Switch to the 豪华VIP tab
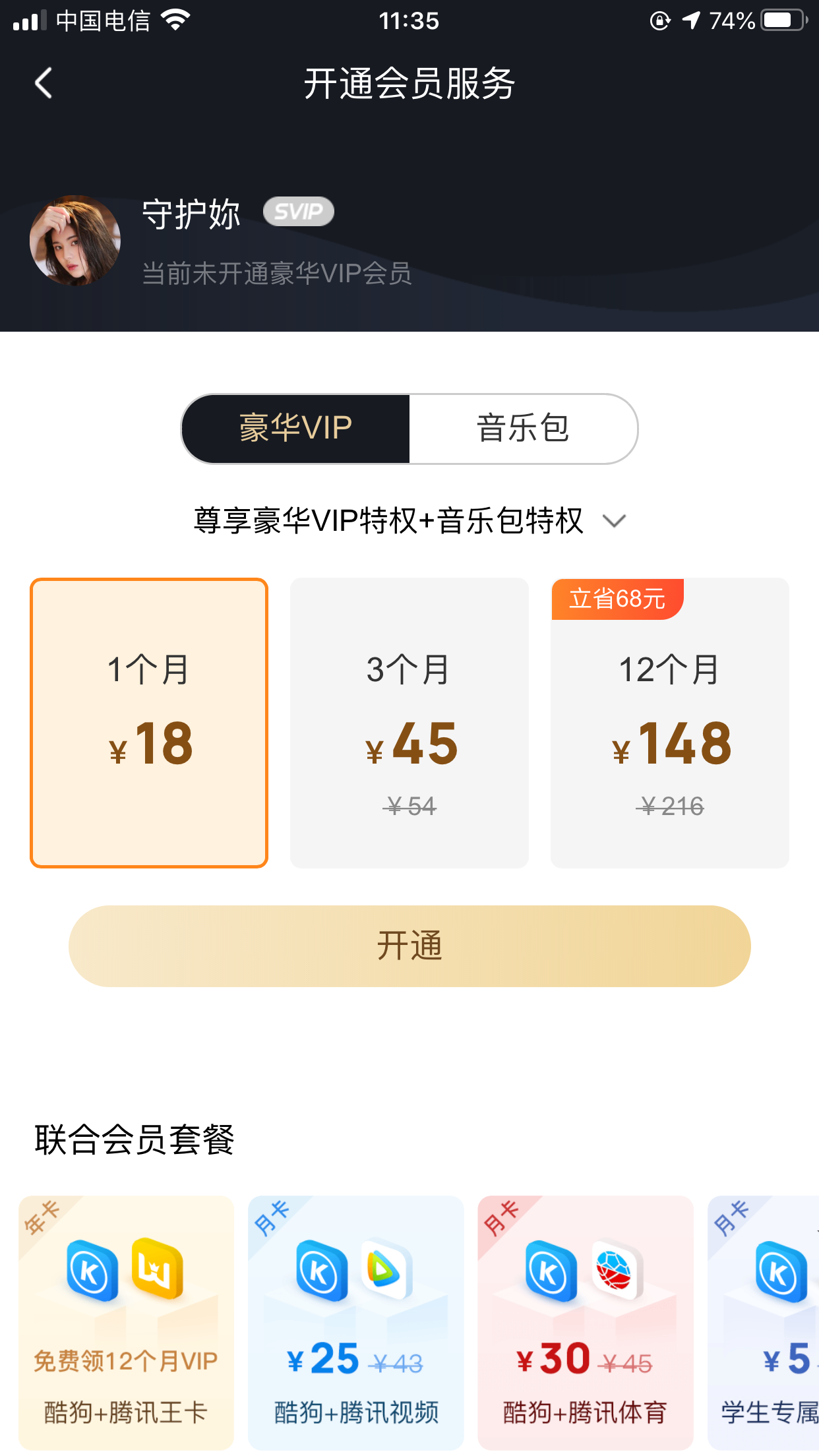Screen dimensions: 819x1456 (x=296, y=429)
